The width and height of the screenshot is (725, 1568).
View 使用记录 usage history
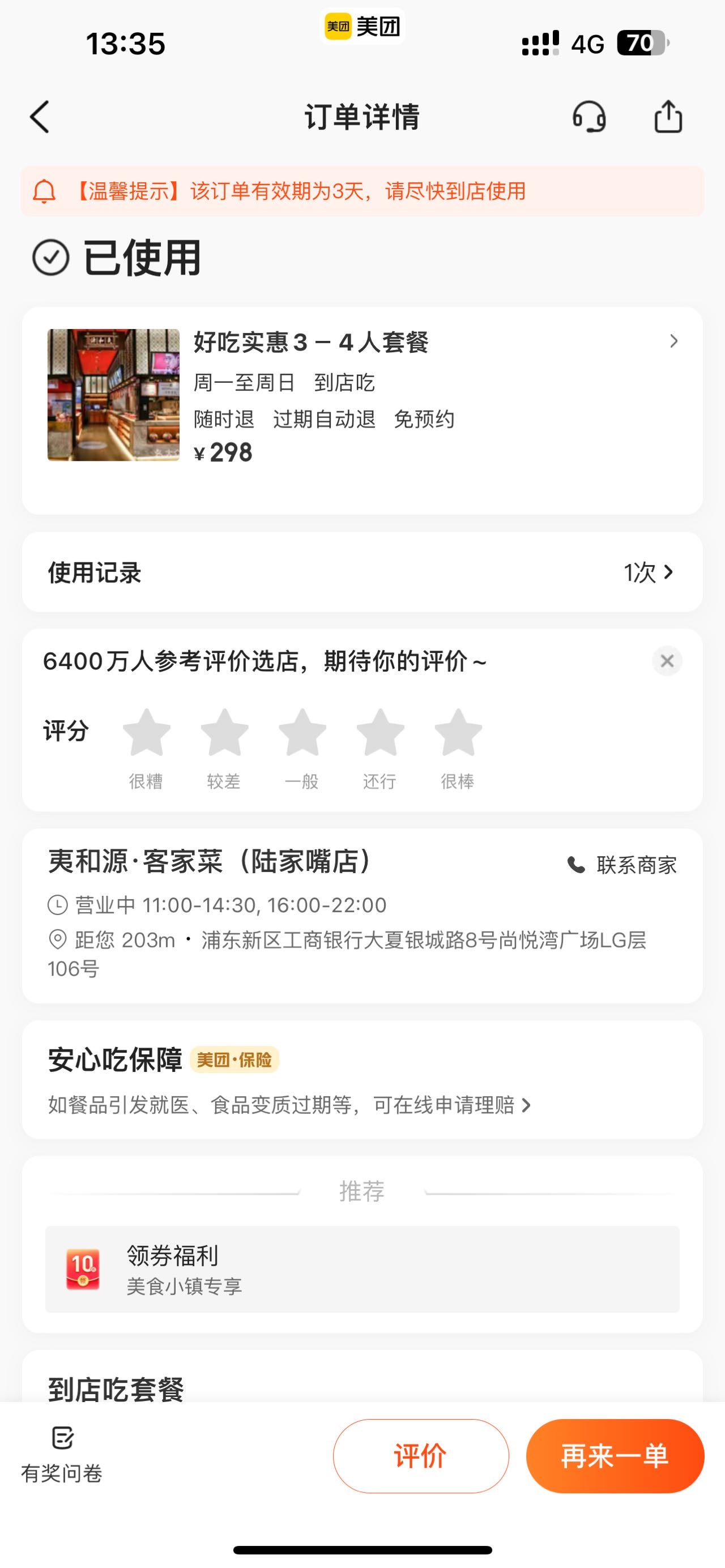coord(362,572)
